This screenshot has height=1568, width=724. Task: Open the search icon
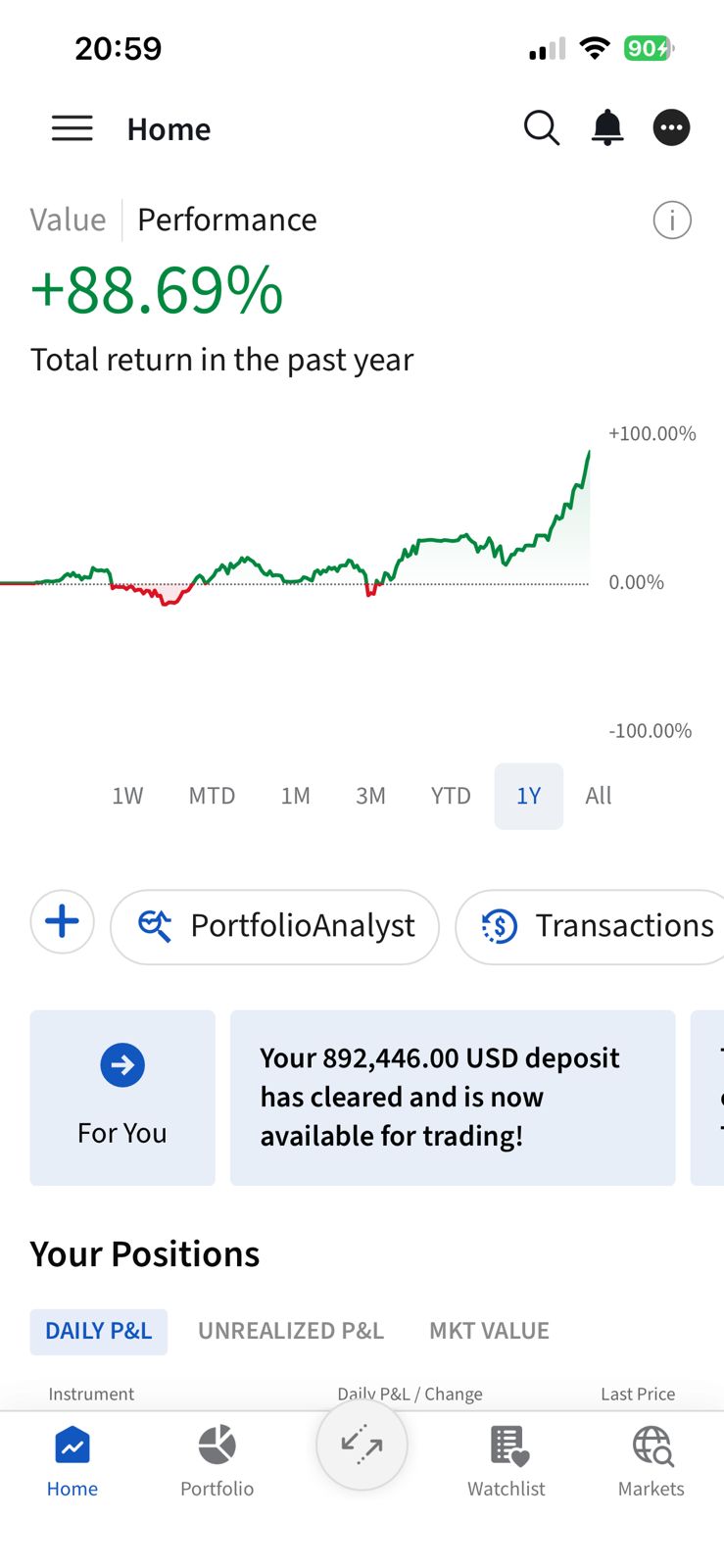tap(542, 127)
